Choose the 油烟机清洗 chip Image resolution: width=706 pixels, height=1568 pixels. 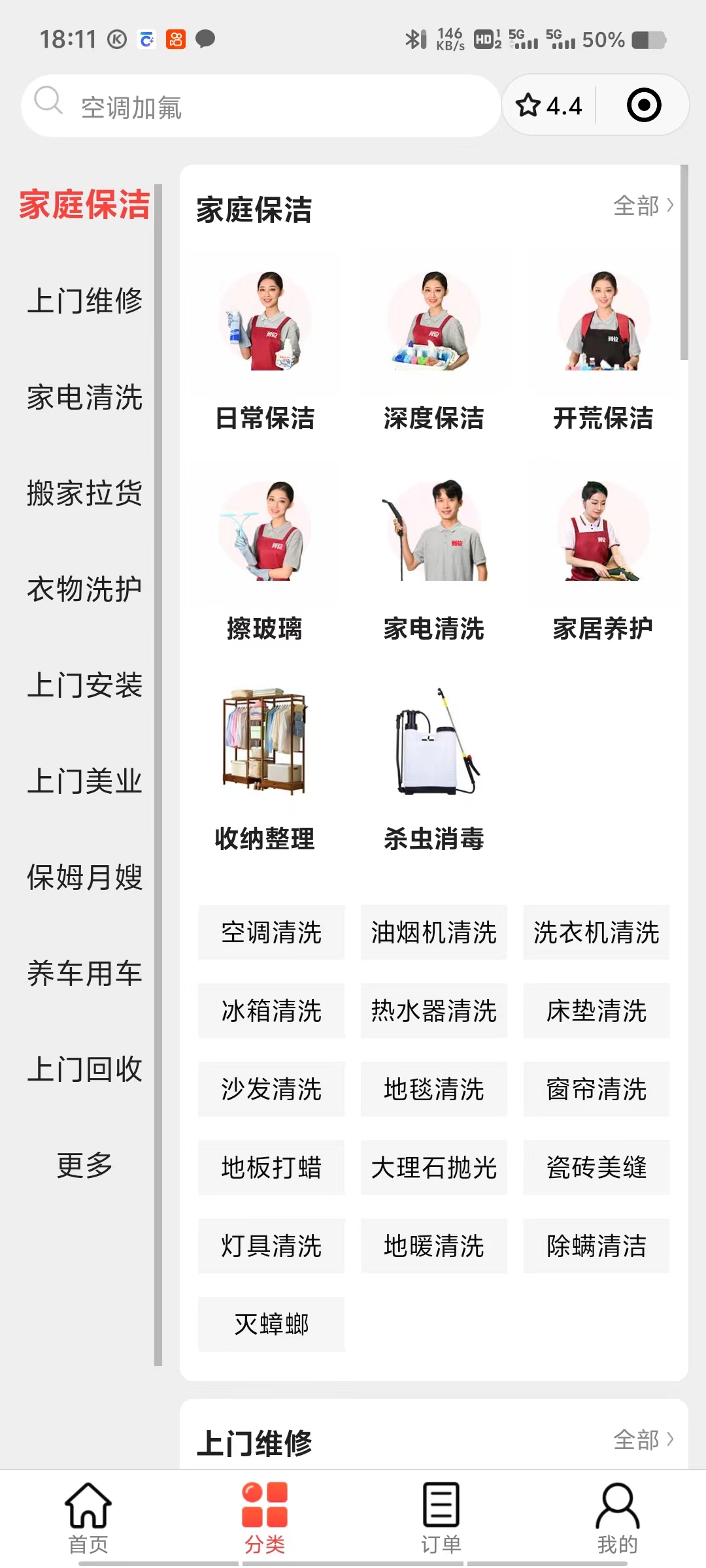click(434, 932)
